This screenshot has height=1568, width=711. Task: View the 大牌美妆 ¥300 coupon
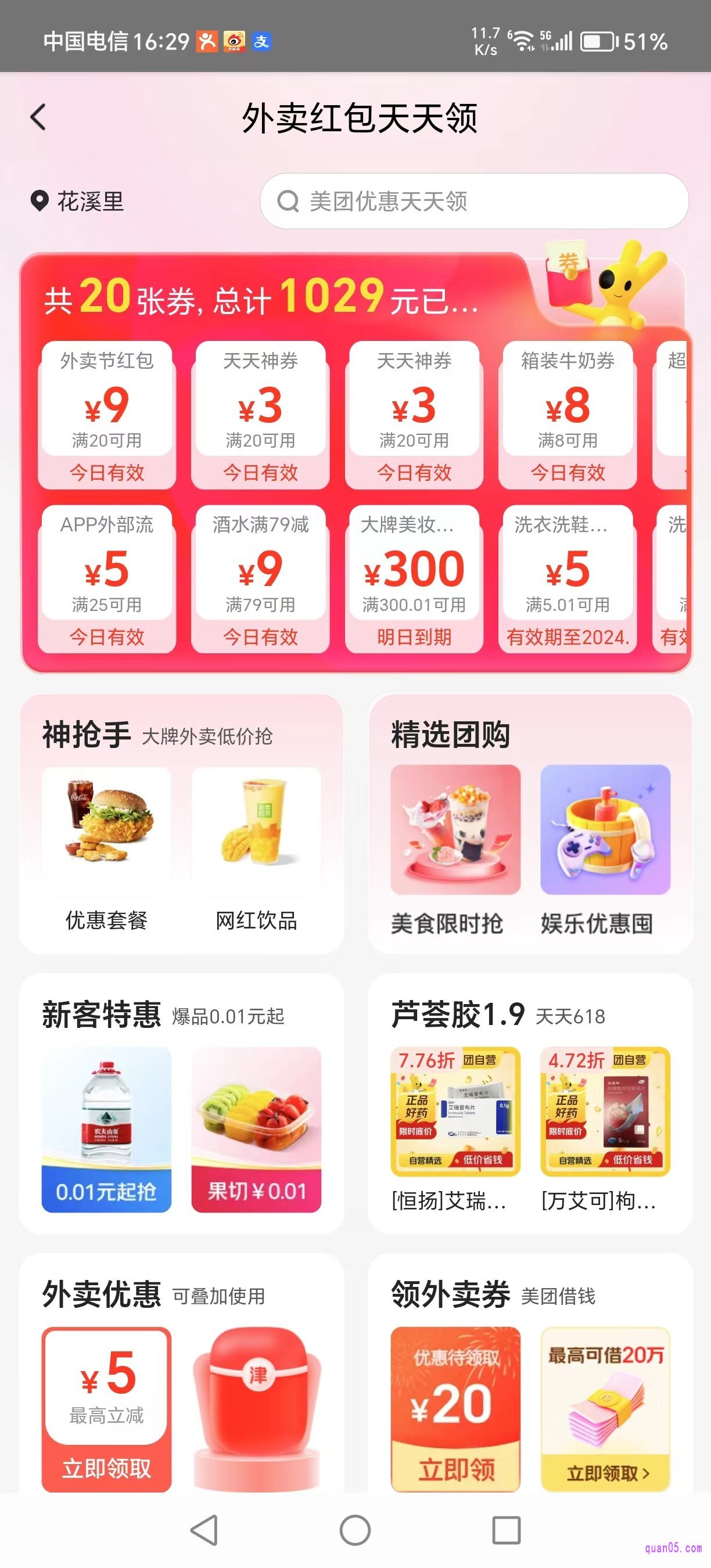(414, 578)
